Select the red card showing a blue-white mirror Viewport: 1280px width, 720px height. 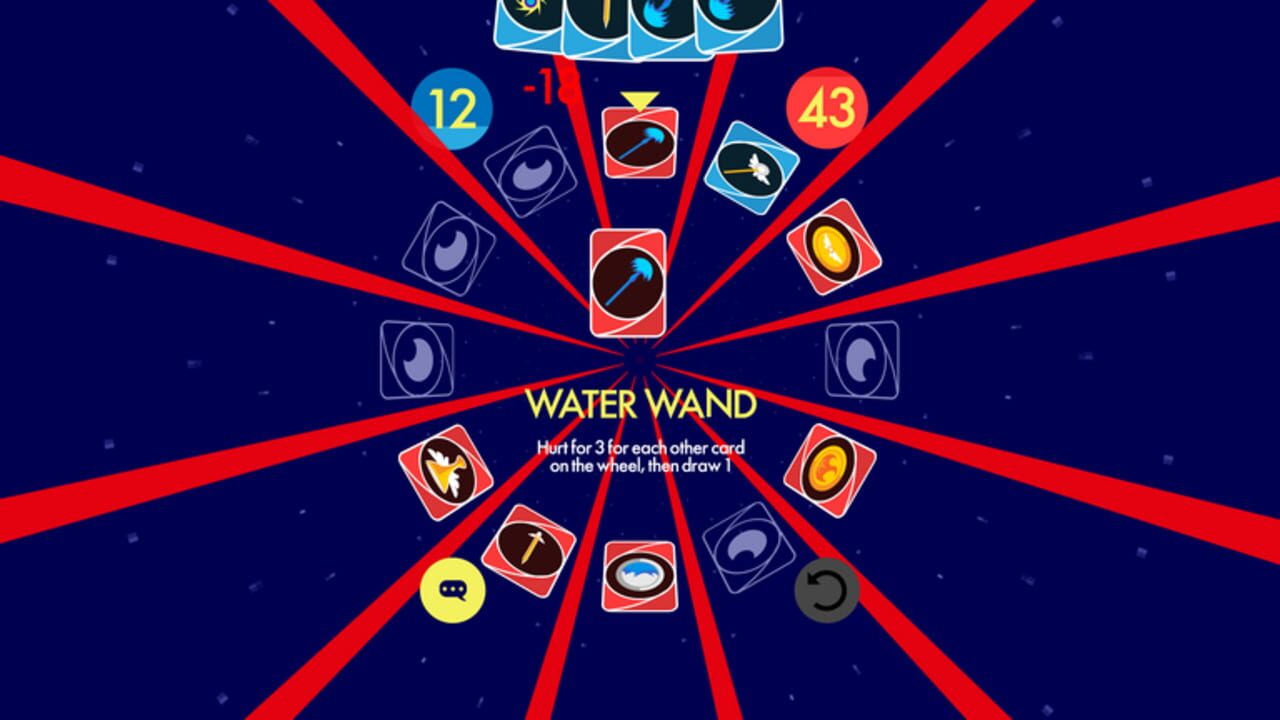(x=640, y=576)
